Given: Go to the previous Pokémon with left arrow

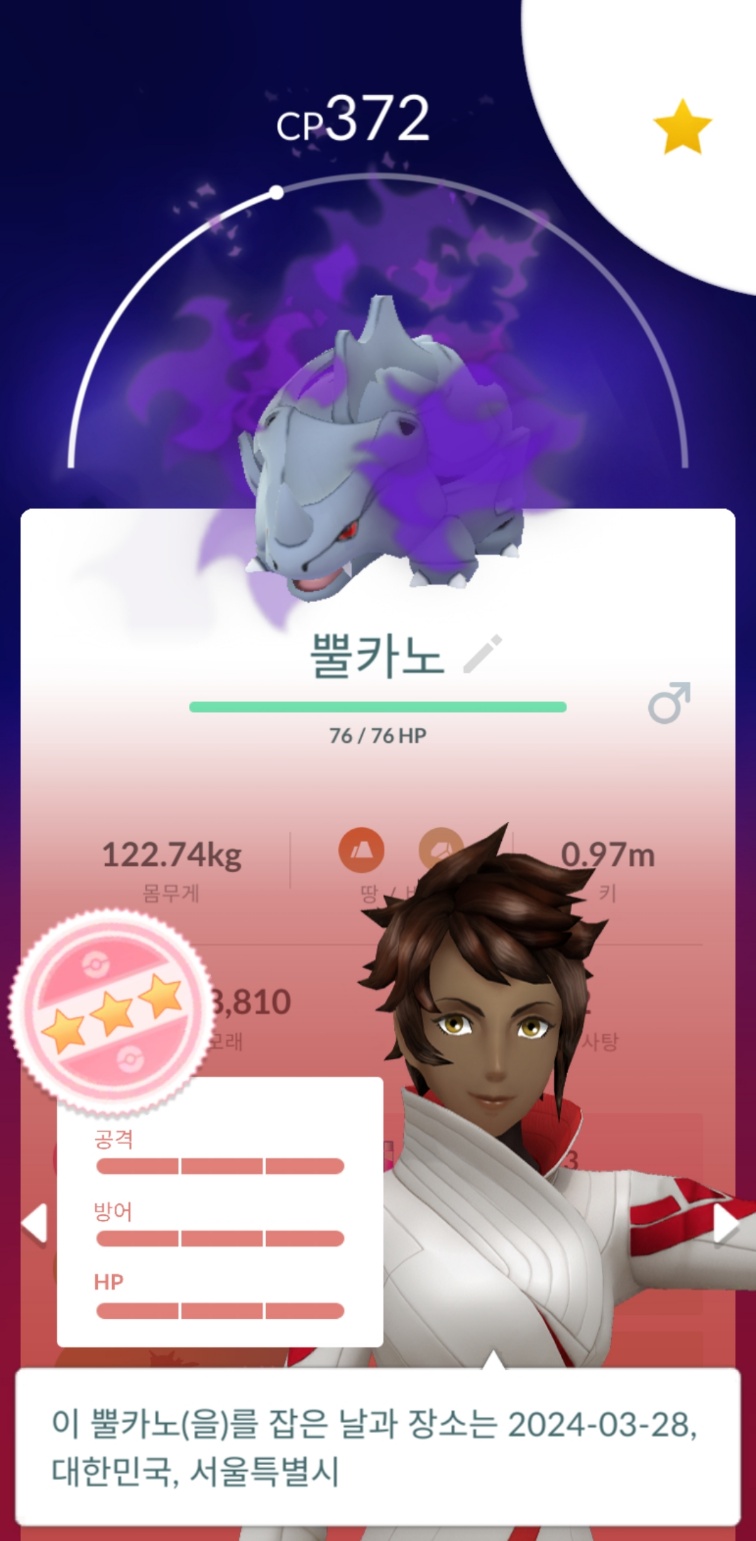Looking at the screenshot, I should (x=34, y=1223).
